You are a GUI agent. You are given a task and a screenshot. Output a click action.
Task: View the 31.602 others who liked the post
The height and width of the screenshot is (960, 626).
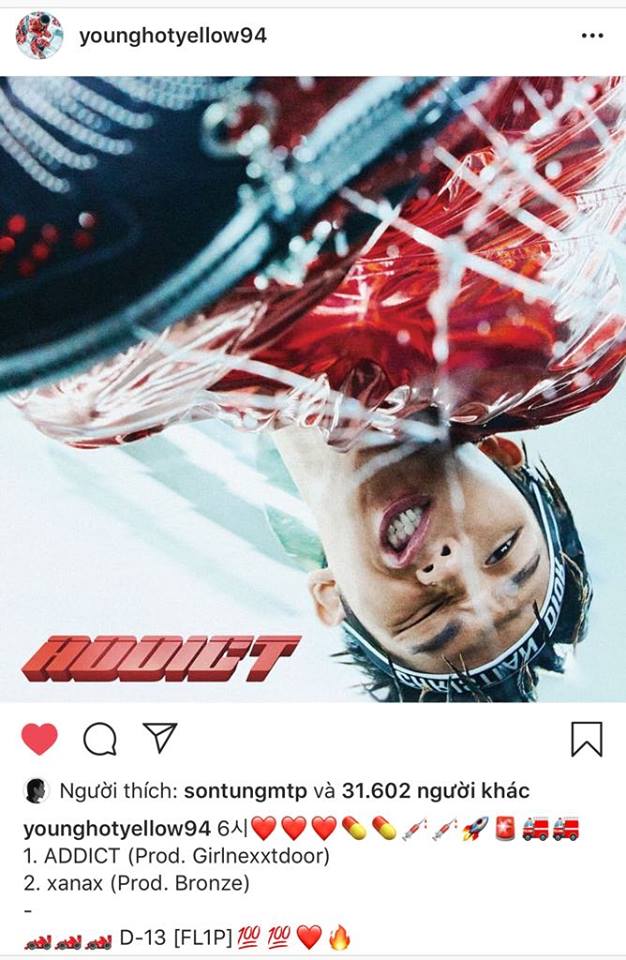coord(435,791)
